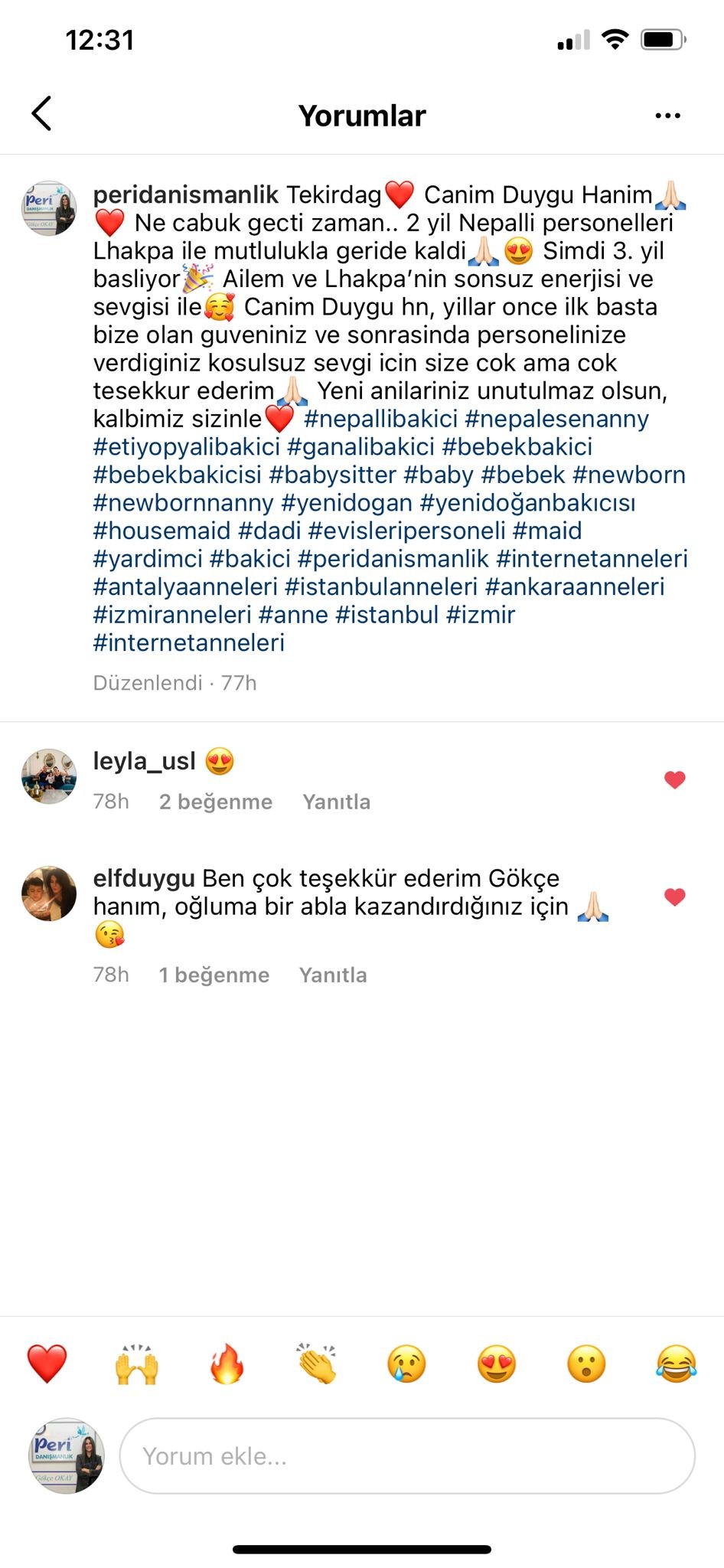The height and width of the screenshot is (1568, 724).
Task: View the 2 beğenme on leyla_usl's comment
Action: point(215,802)
